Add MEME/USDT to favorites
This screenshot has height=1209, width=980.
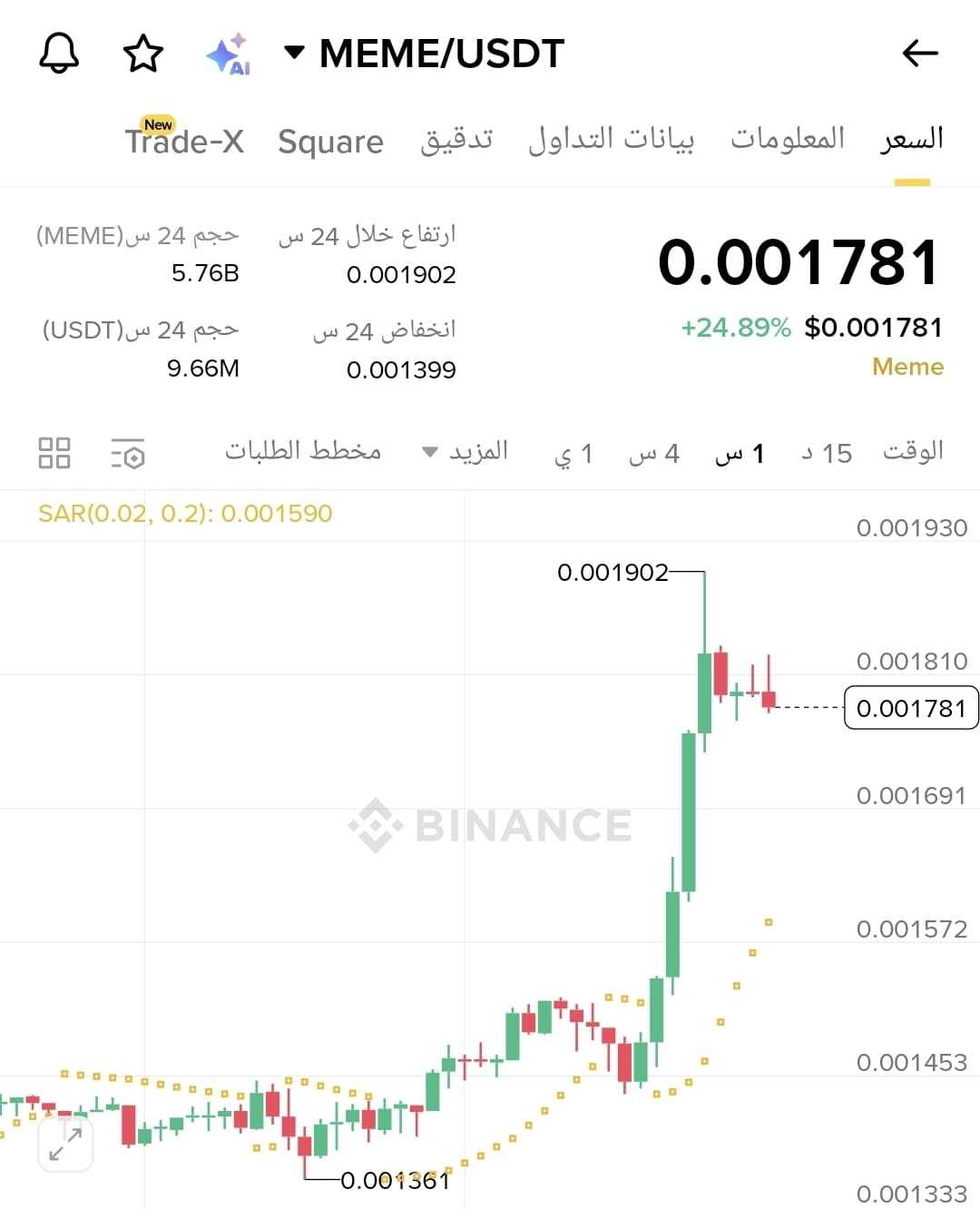pyautogui.click(x=143, y=54)
